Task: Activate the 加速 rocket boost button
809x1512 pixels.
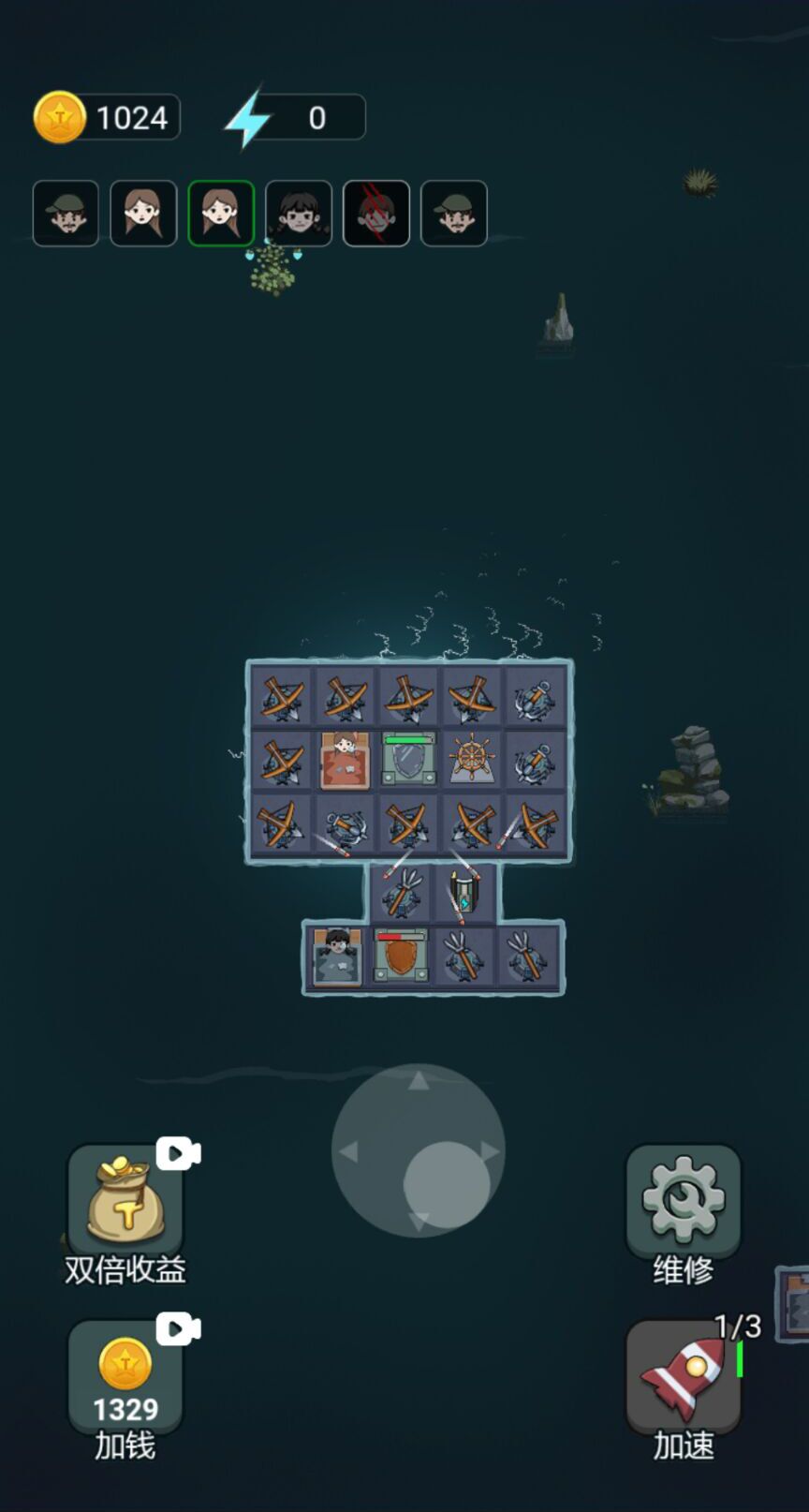Action: pyautogui.click(x=683, y=1377)
